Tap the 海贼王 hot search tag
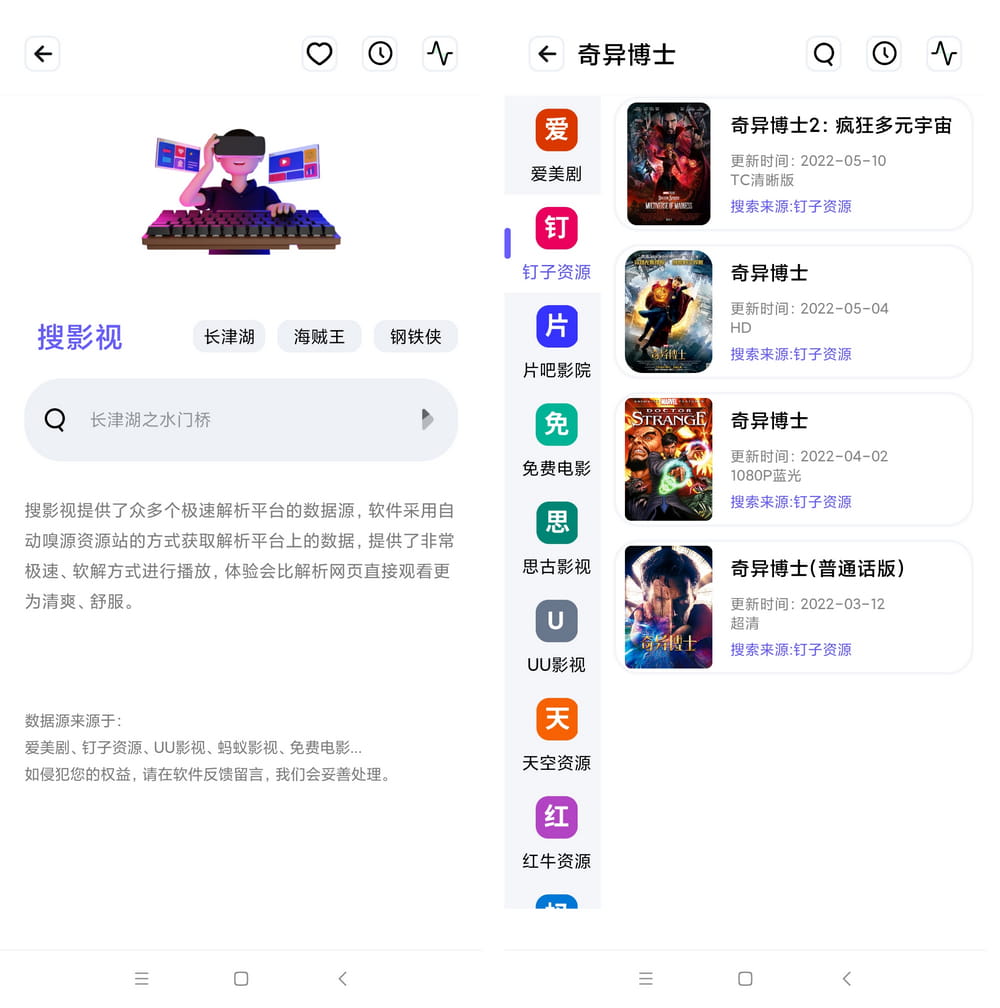 pos(319,337)
